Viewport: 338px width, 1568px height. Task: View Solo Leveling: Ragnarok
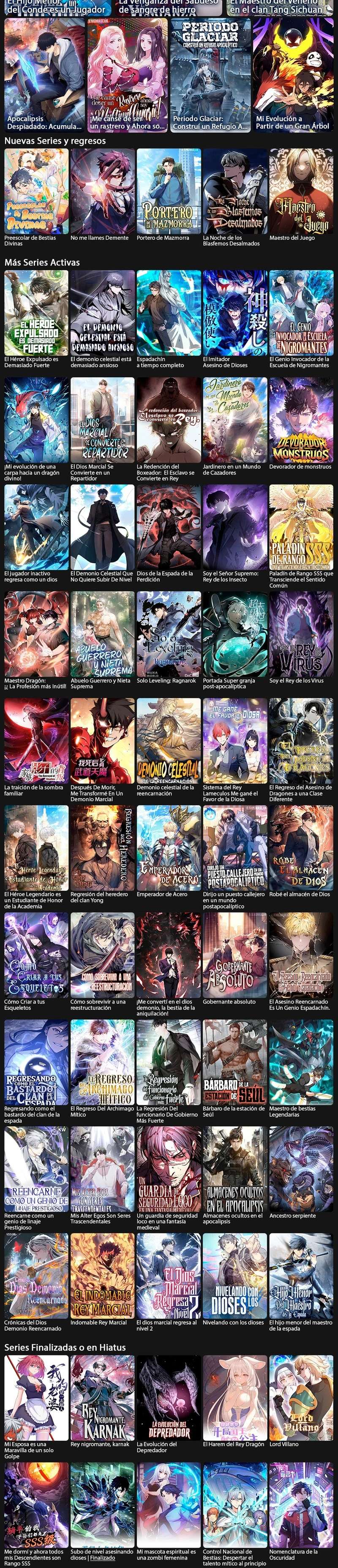(169, 634)
